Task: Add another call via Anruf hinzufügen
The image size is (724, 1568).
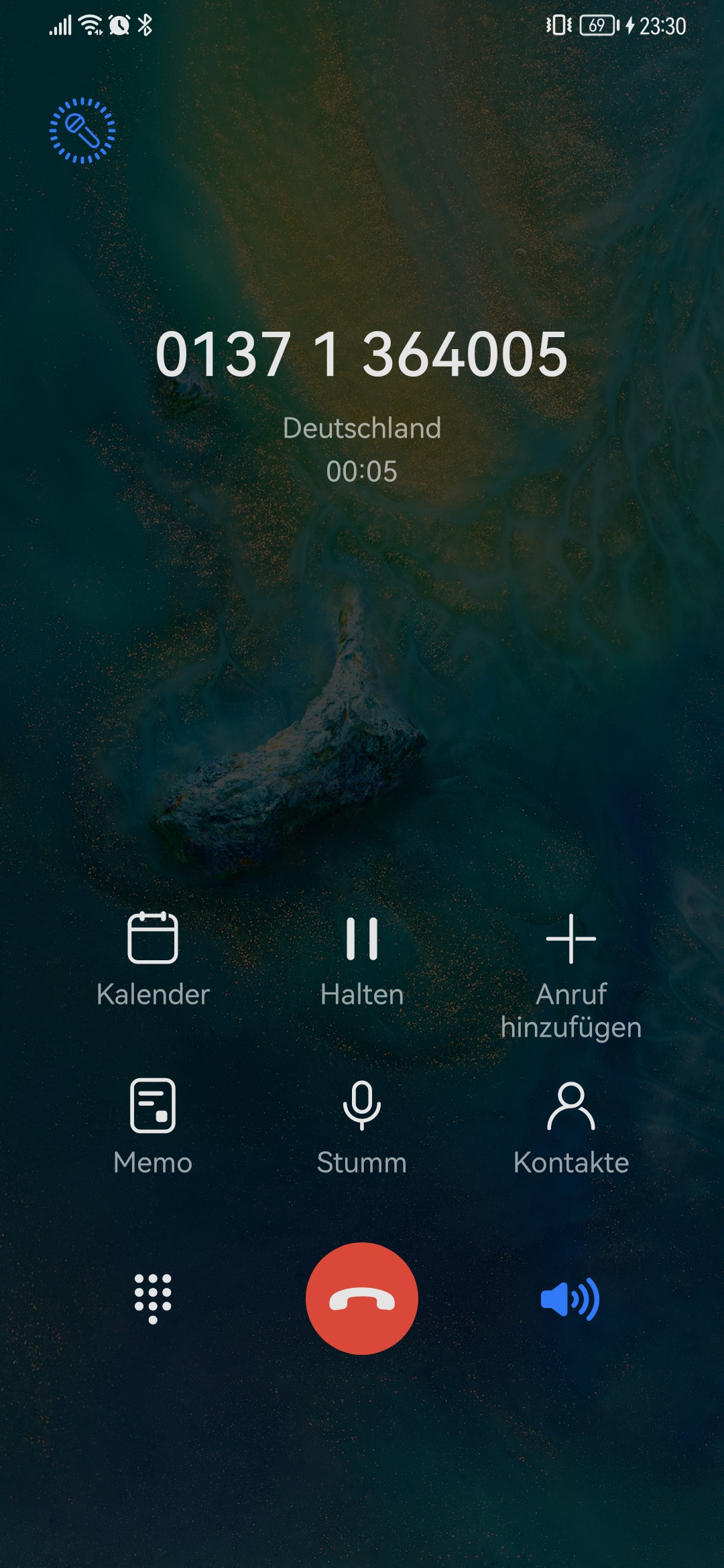Action: tap(571, 972)
